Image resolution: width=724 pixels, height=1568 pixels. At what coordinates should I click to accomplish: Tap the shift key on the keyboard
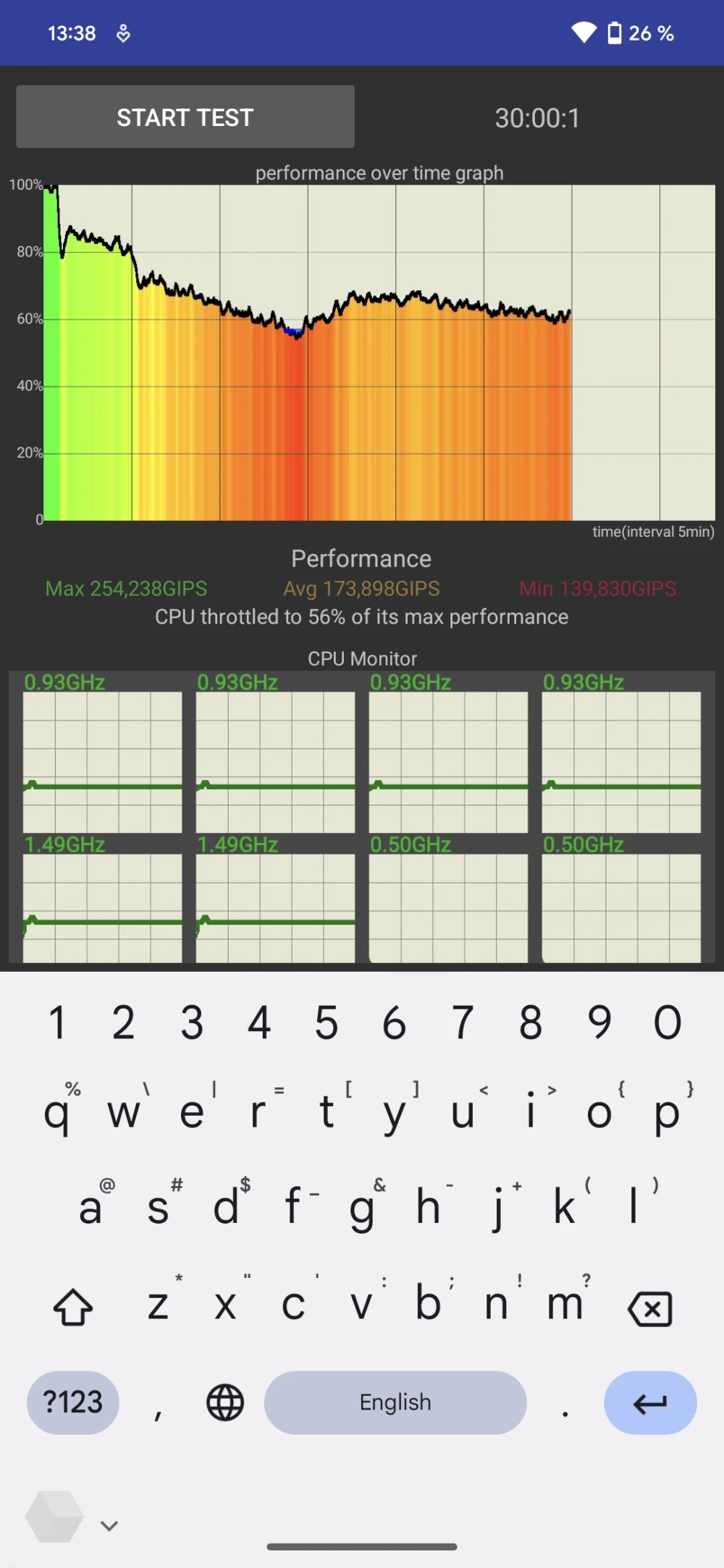[73, 1308]
